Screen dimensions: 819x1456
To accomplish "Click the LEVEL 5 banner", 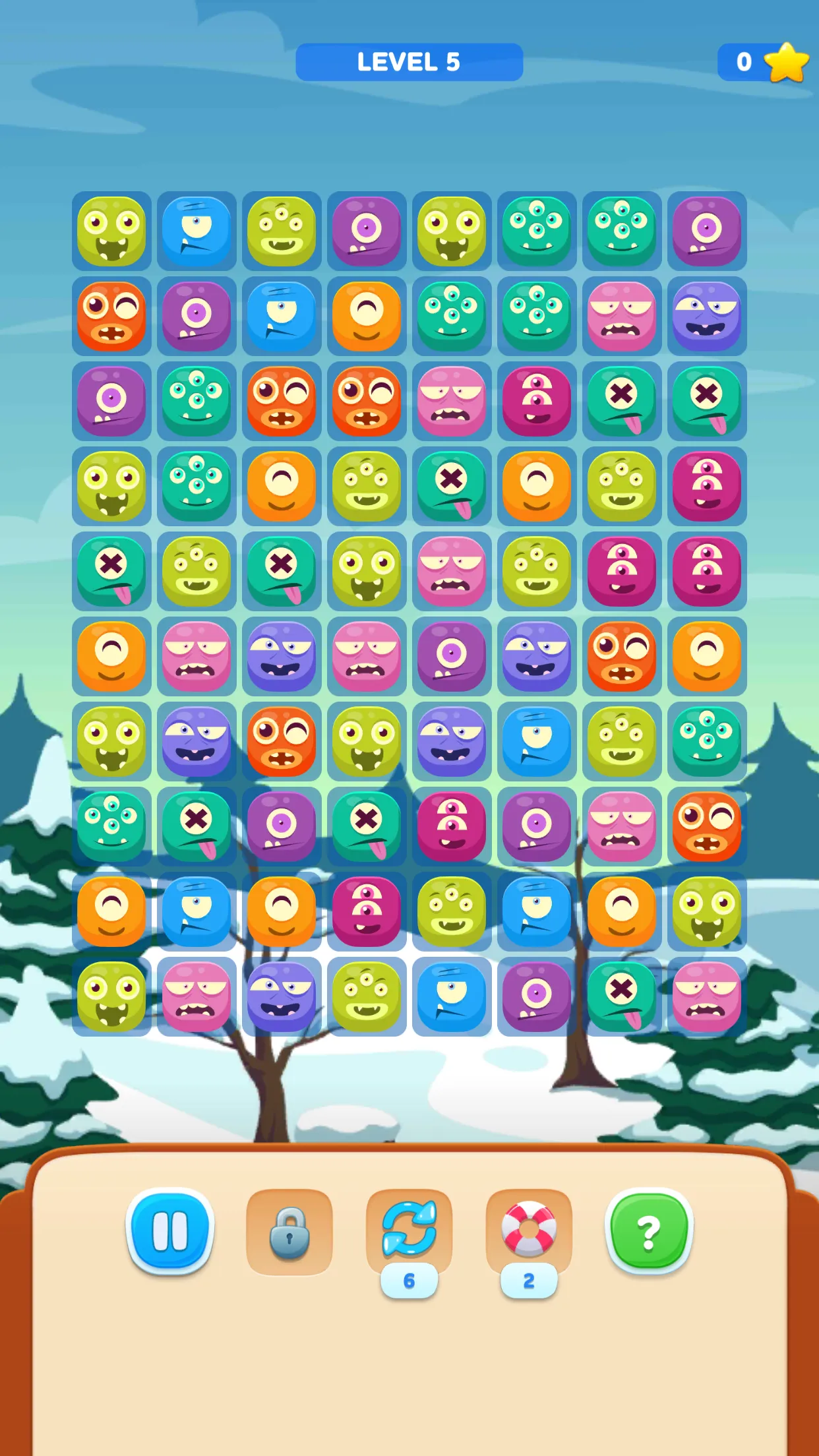I will [x=409, y=62].
